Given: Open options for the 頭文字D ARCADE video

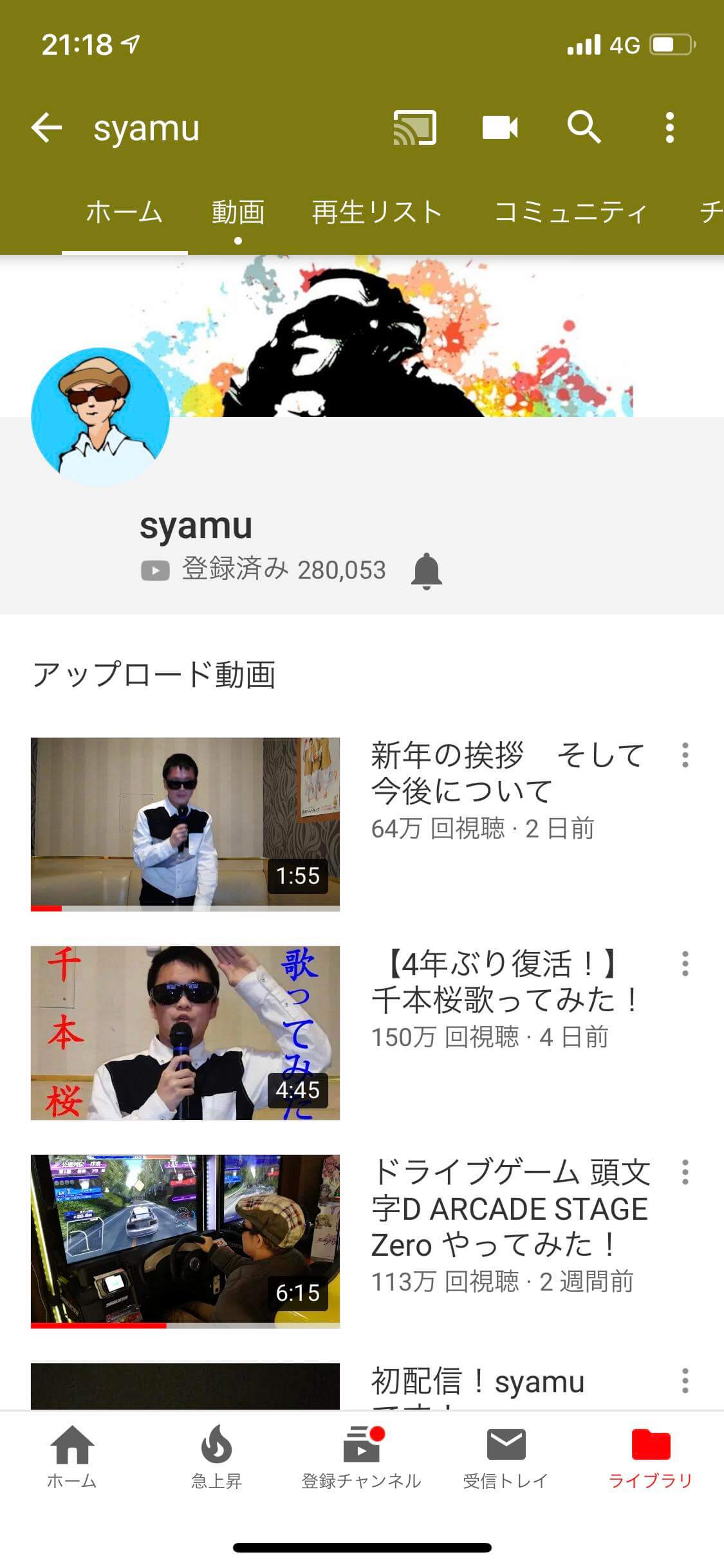Looking at the screenshot, I should 685,1172.
